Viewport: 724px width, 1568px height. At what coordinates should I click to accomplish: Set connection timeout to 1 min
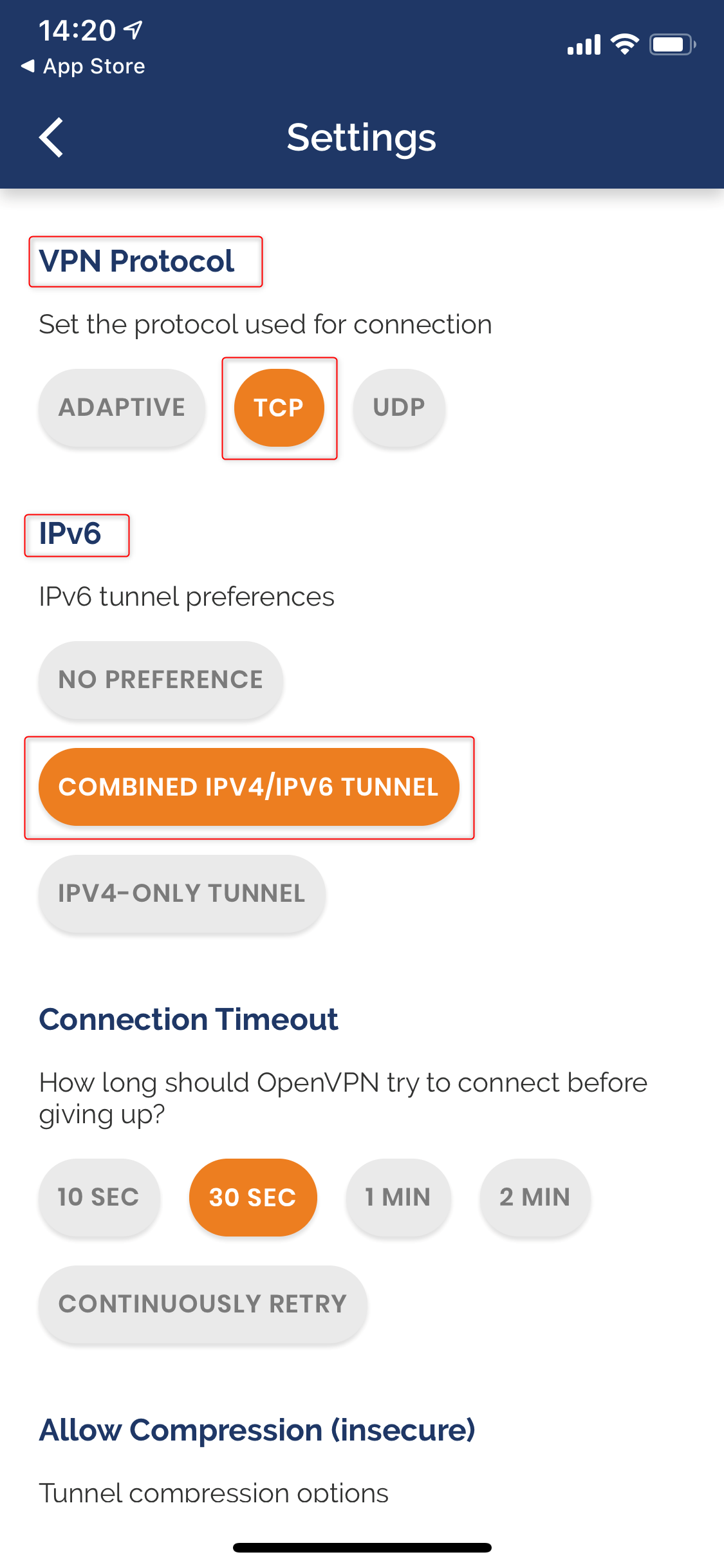pyautogui.click(x=398, y=1197)
